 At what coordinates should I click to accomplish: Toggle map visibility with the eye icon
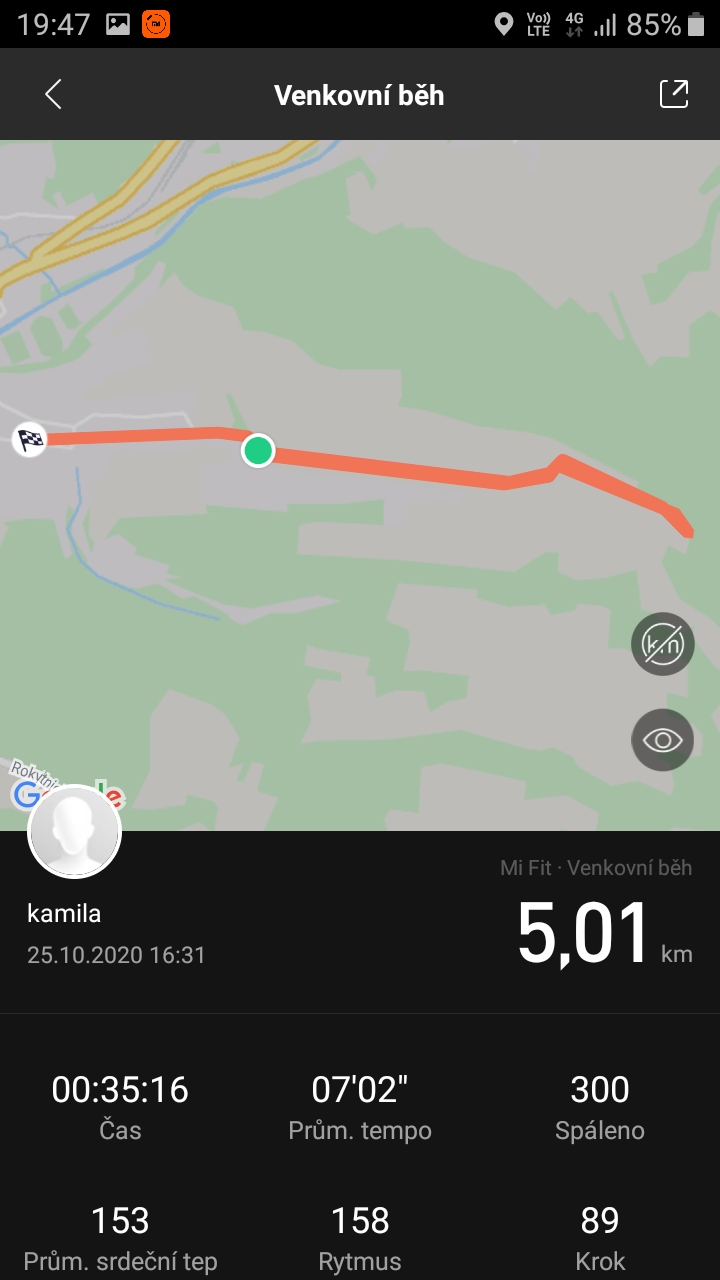coord(662,740)
